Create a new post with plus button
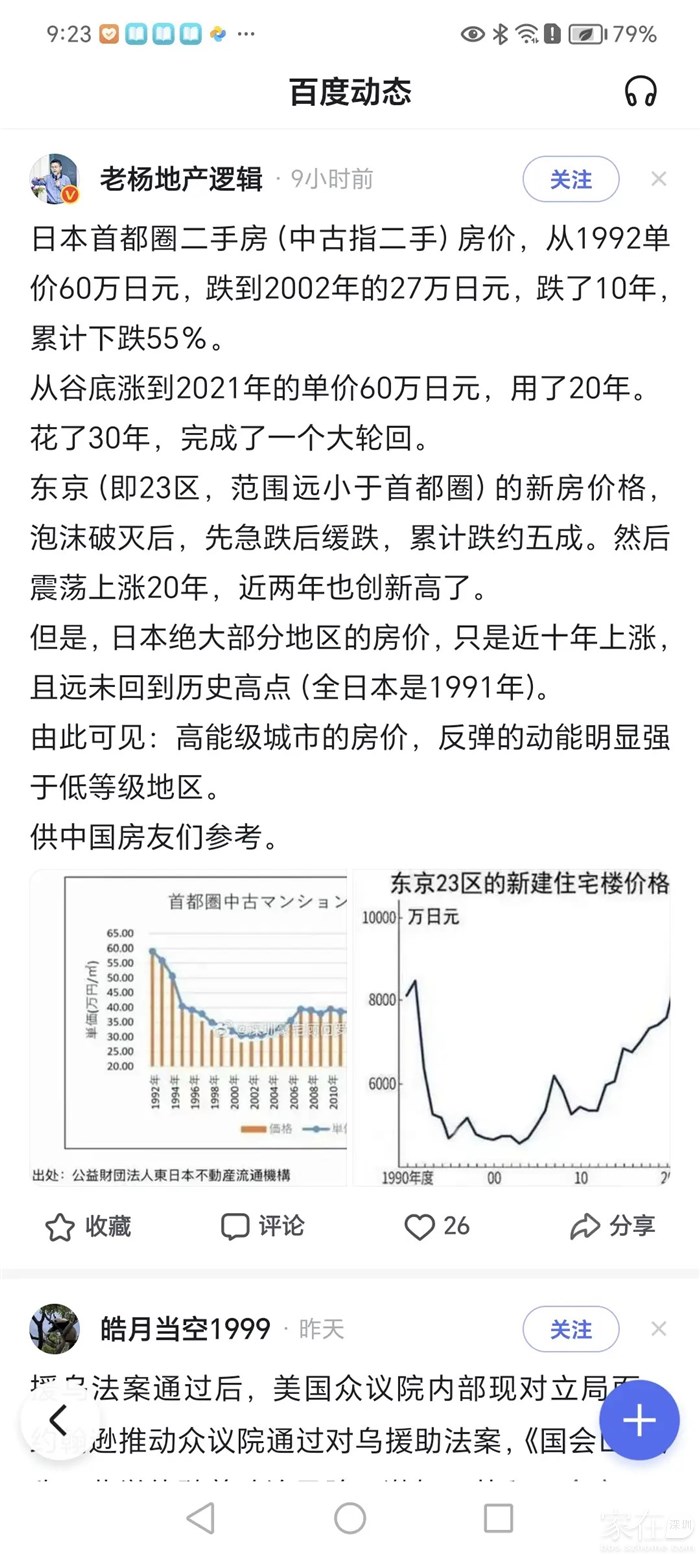The image size is (700, 1555). [x=639, y=1420]
